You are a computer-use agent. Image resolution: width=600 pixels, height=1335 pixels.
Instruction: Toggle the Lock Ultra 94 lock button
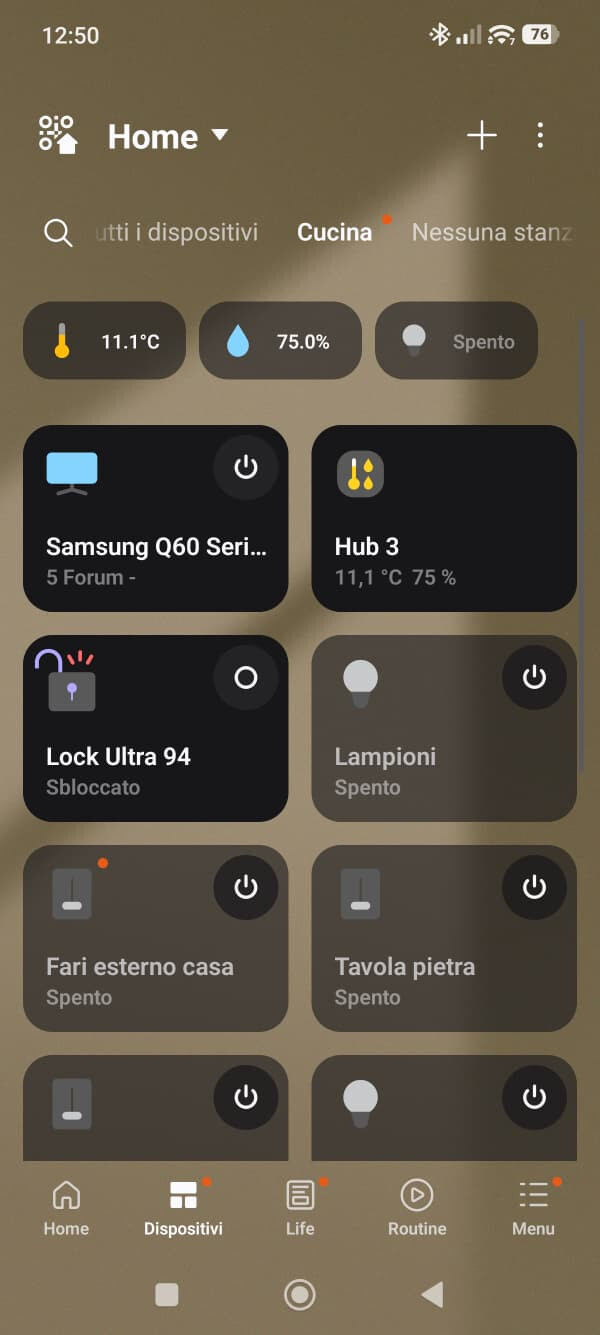click(246, 677)
